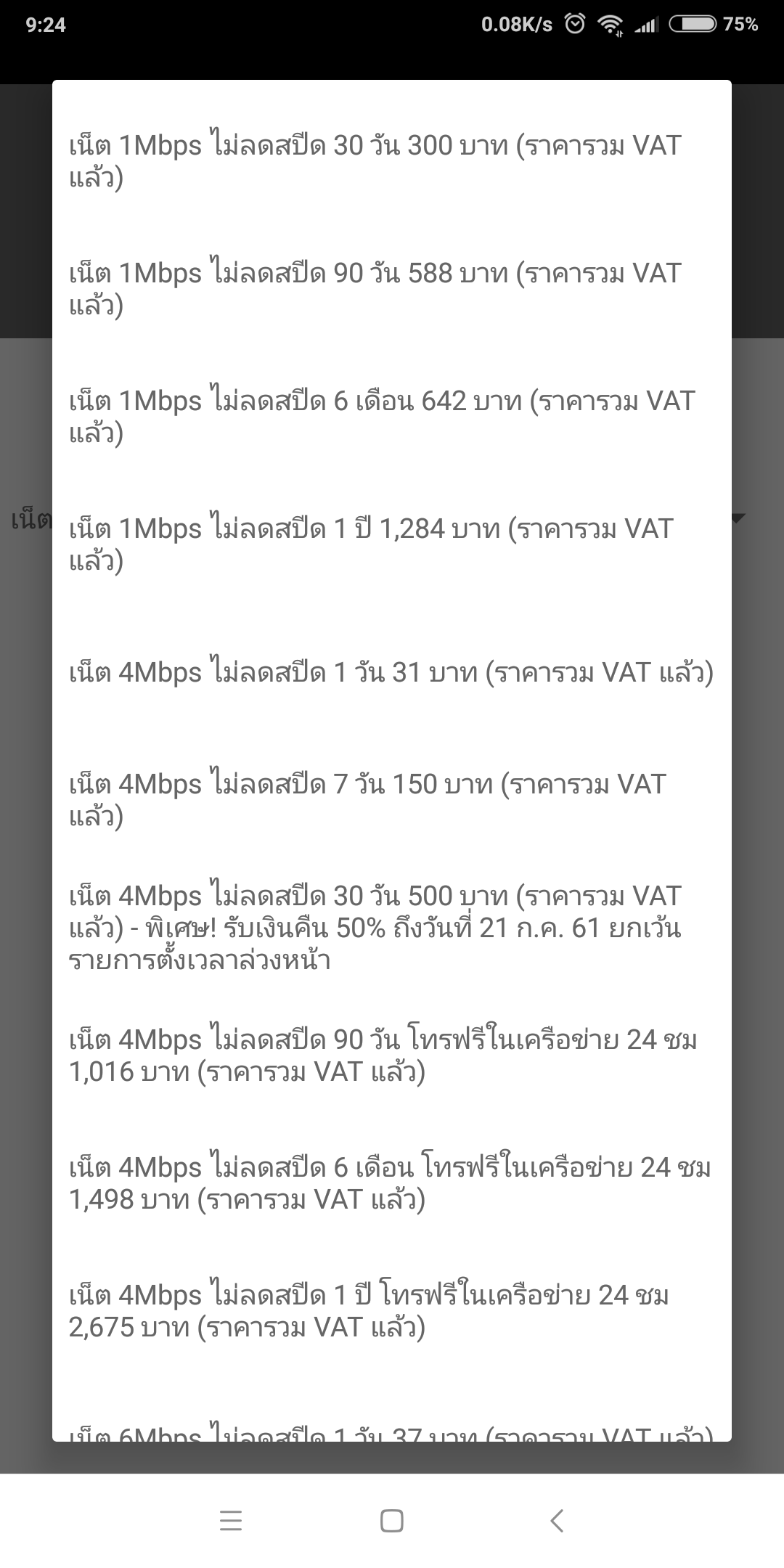
Task: Choose 4Mbps 90 วัน 1,016 บาท option
Action: tap(391, 1055)
